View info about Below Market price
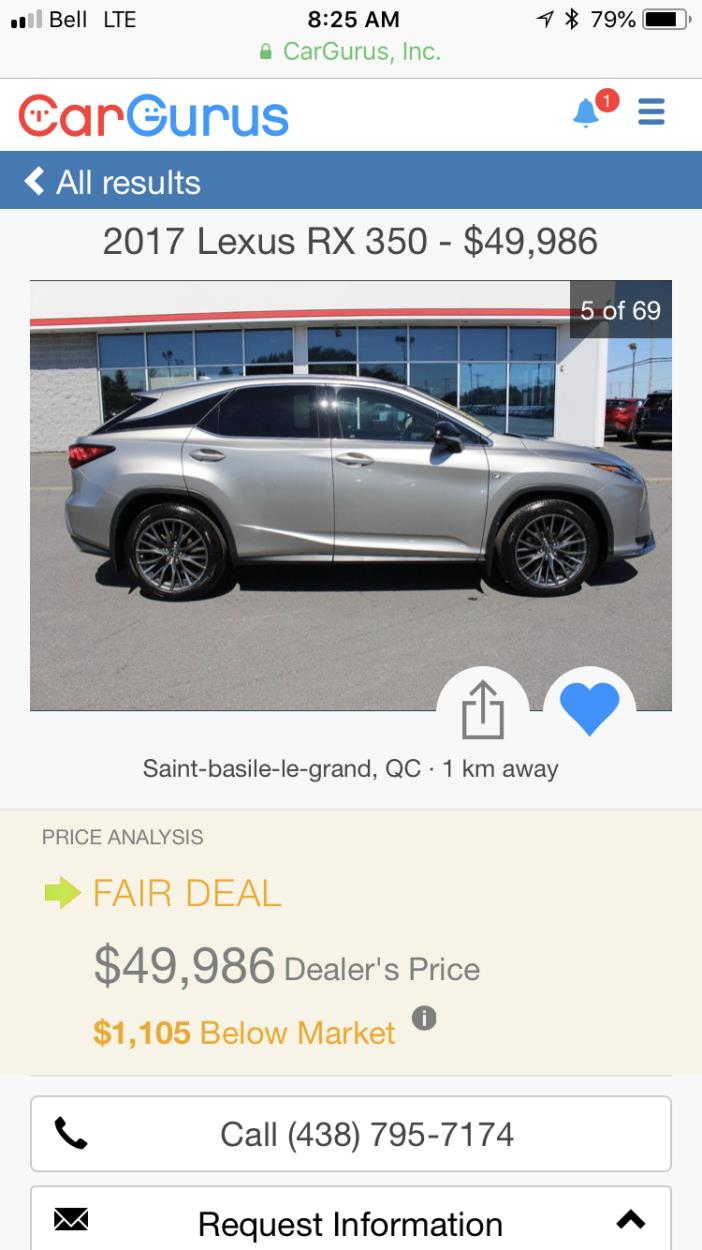Screen dimensions: 702x1250 click(424, 1018)
